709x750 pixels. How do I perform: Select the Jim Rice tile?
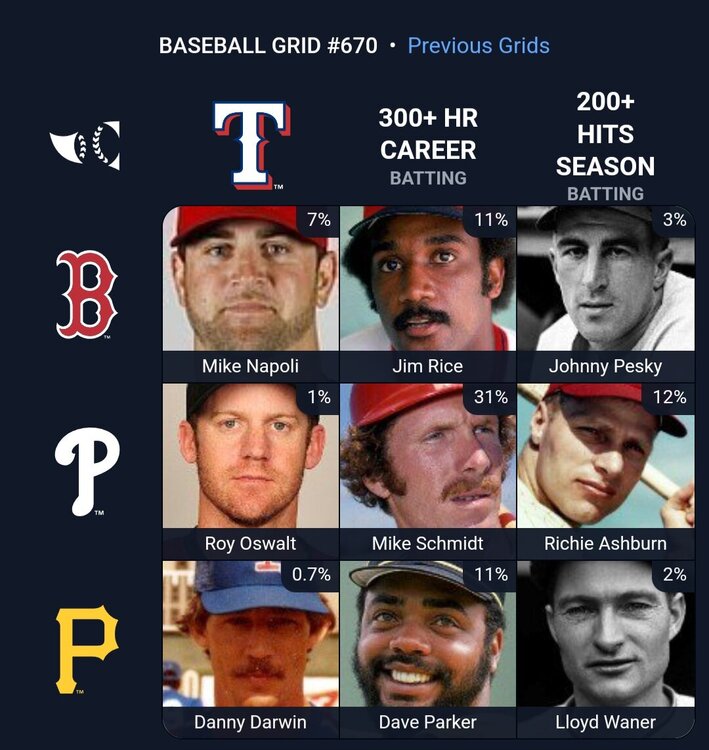click(428, 292)
